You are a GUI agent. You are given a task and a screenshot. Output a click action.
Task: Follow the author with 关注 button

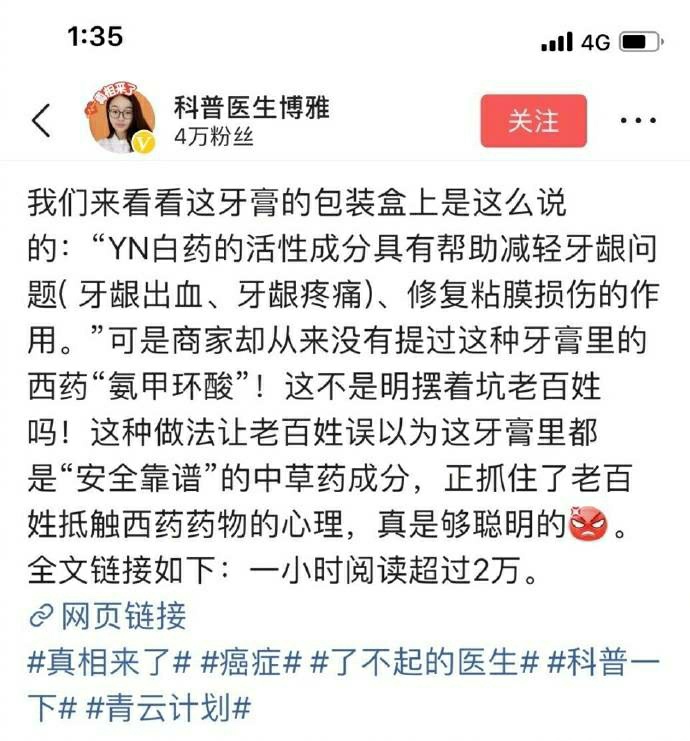533,121
